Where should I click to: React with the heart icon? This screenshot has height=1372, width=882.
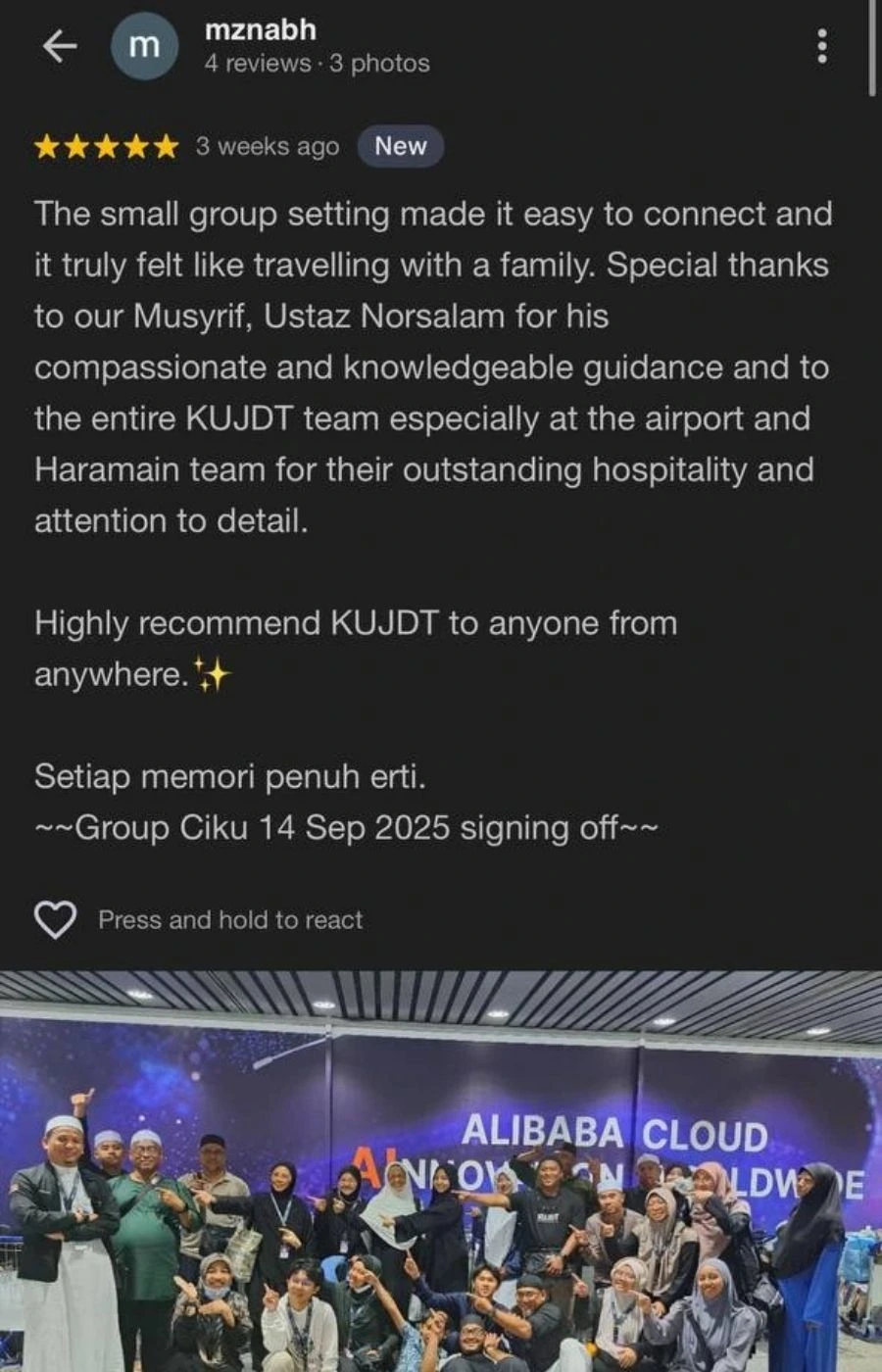point(56,919)
